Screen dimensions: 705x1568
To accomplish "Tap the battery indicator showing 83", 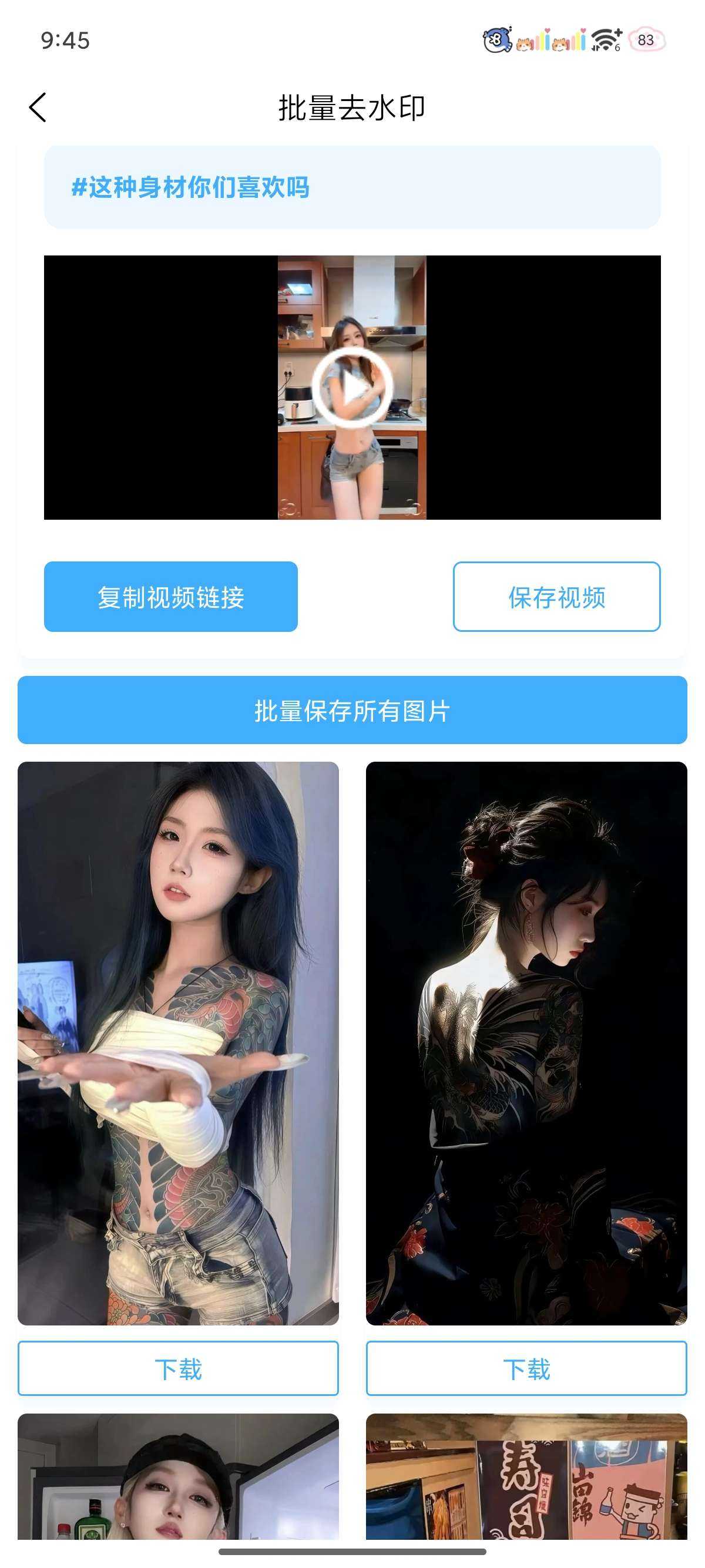I will click(x=647, y=39).
